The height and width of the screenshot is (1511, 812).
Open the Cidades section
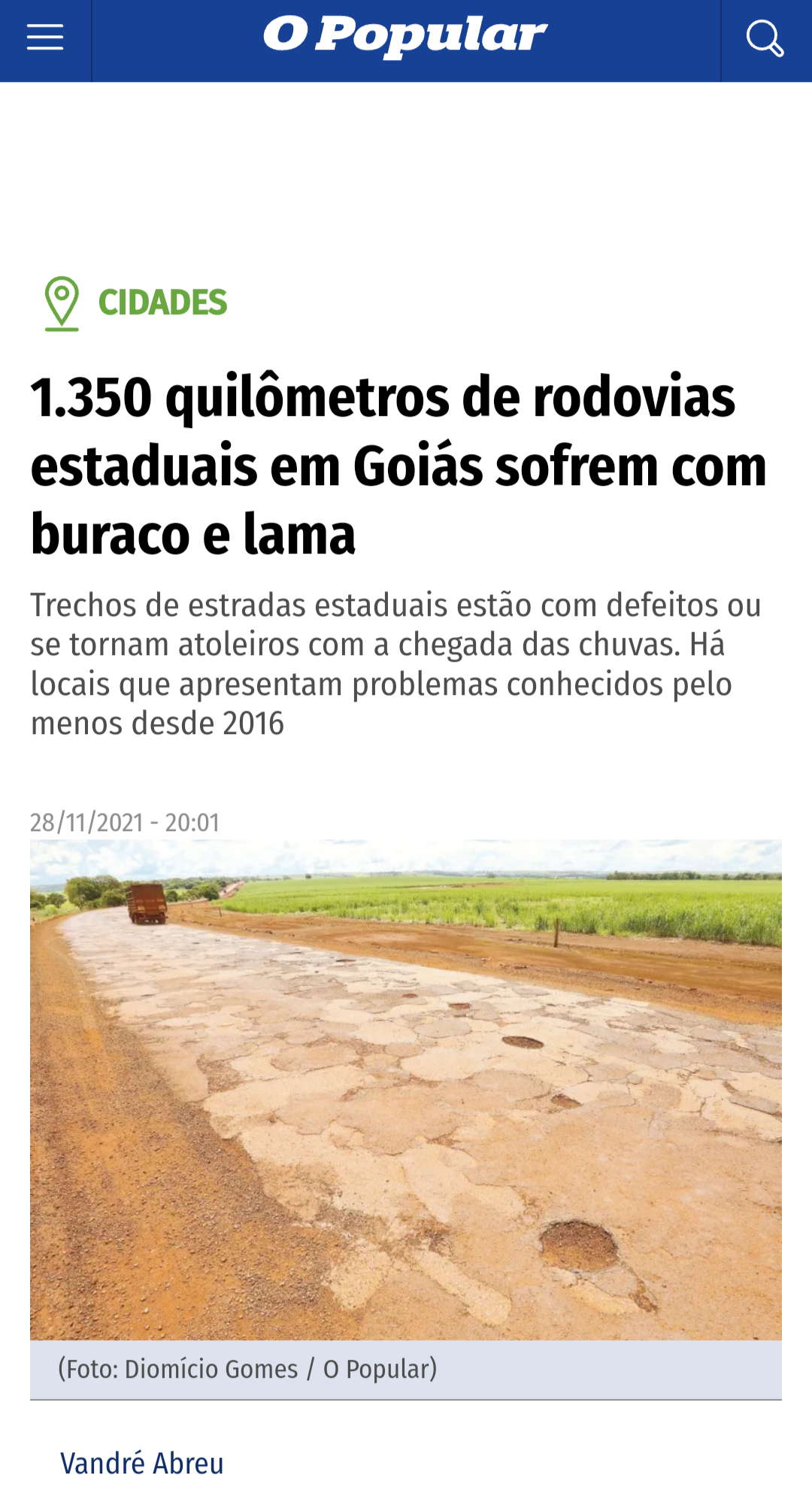pos(162,303)
